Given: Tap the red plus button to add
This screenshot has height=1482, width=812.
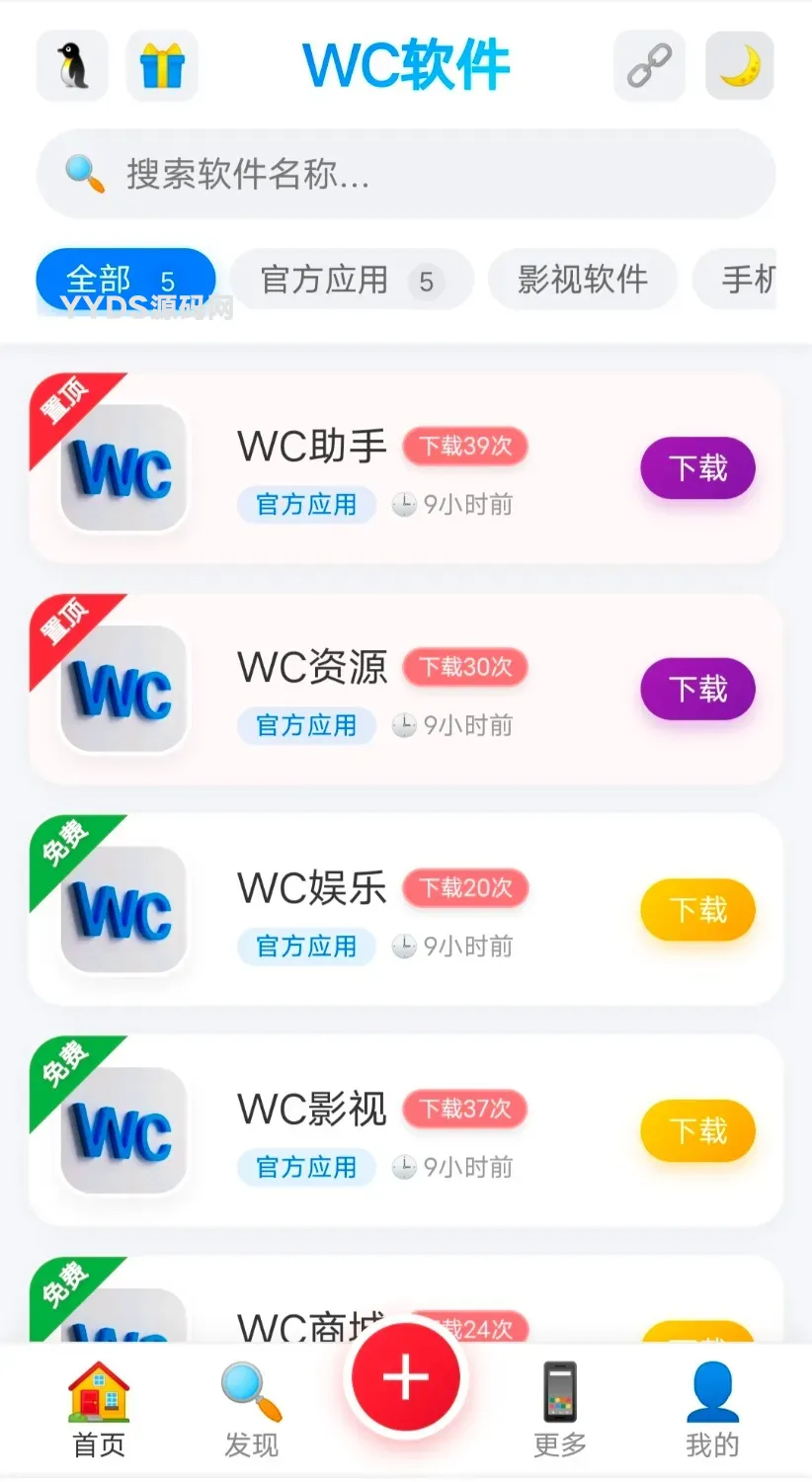Looking at the screenshot, I should click(x=406, y=1377).
